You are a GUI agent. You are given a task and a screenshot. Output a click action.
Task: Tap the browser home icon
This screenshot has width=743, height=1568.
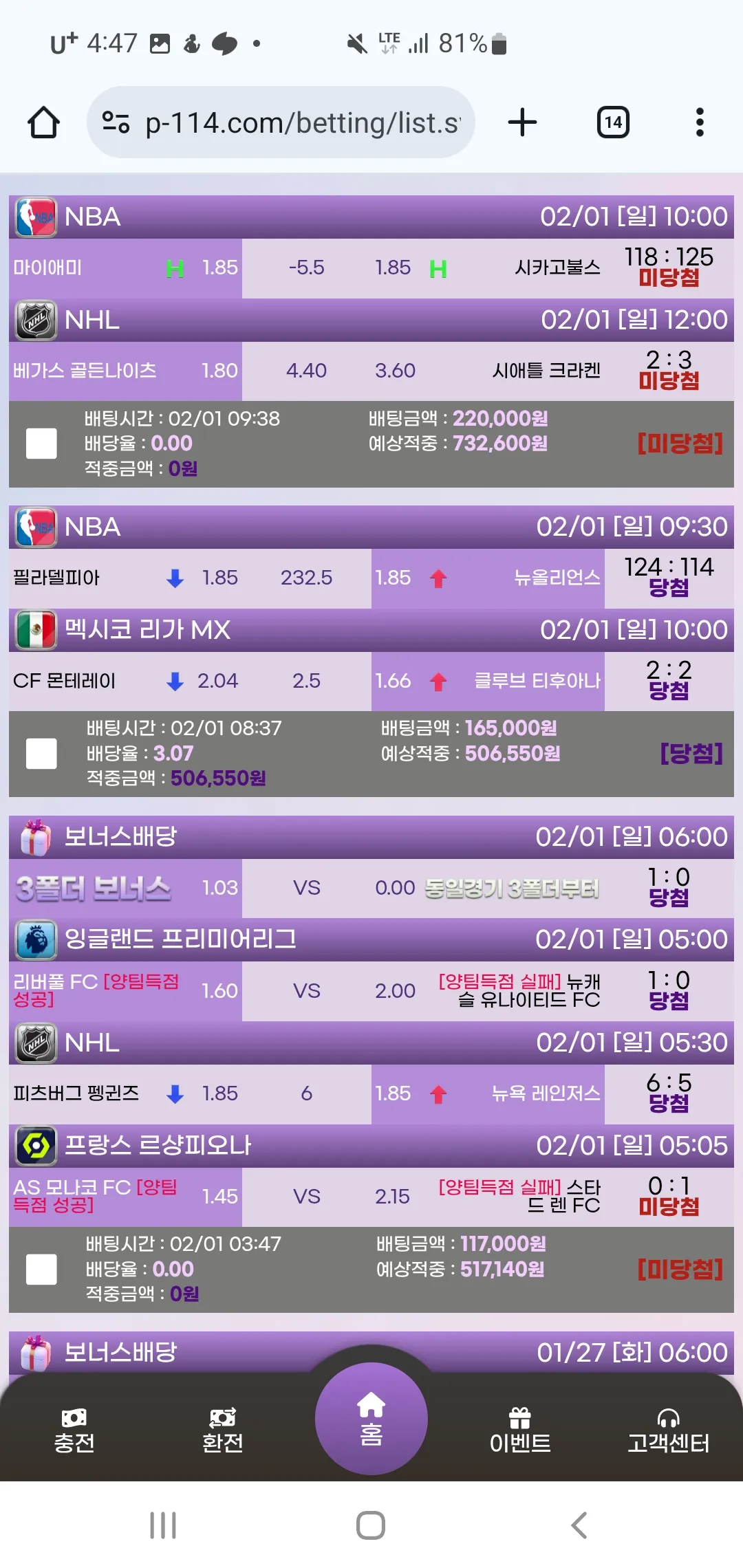tap(43, 122)
